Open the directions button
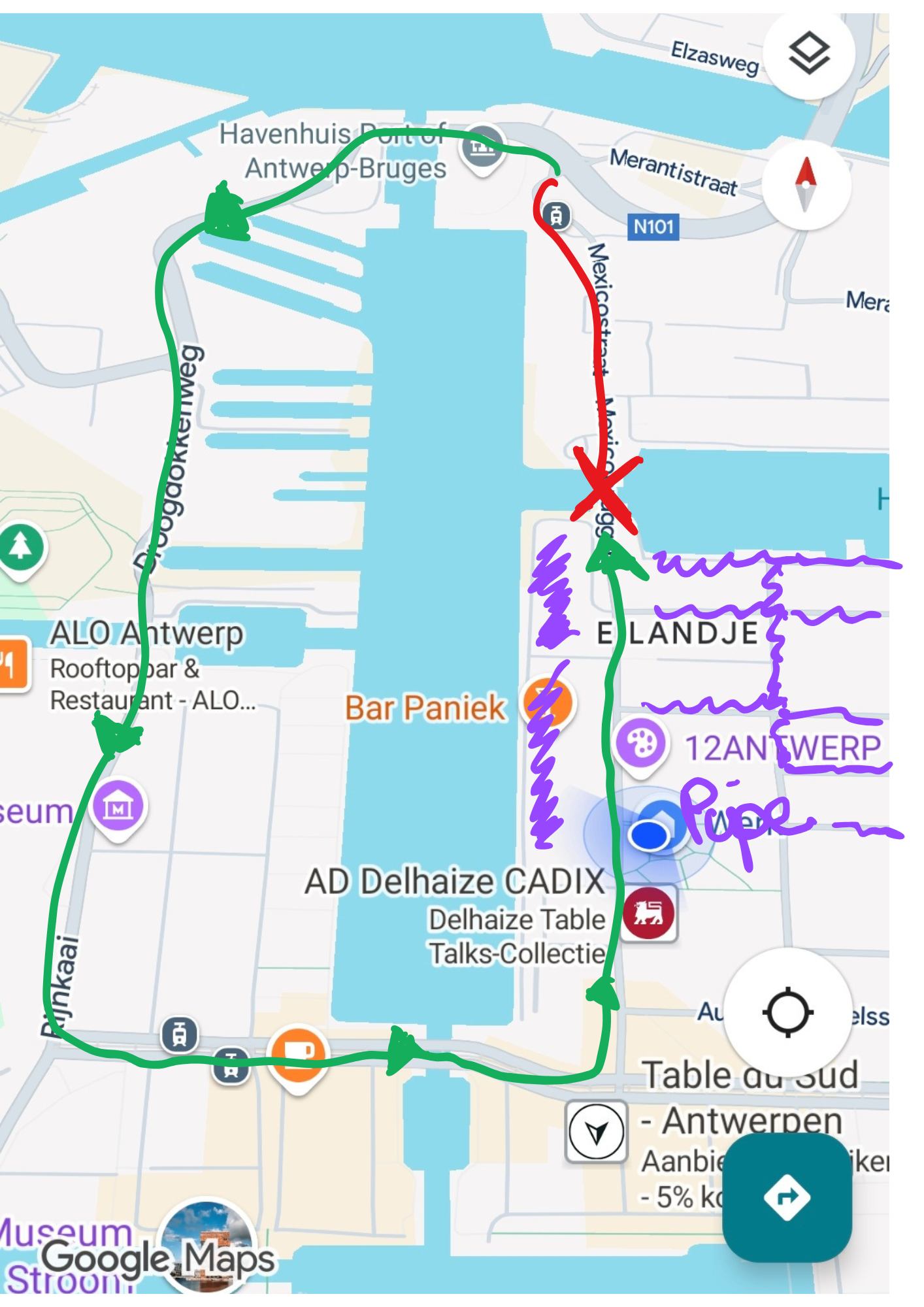This screenshot has width=924, height=1307. (x=787, y=1197)
